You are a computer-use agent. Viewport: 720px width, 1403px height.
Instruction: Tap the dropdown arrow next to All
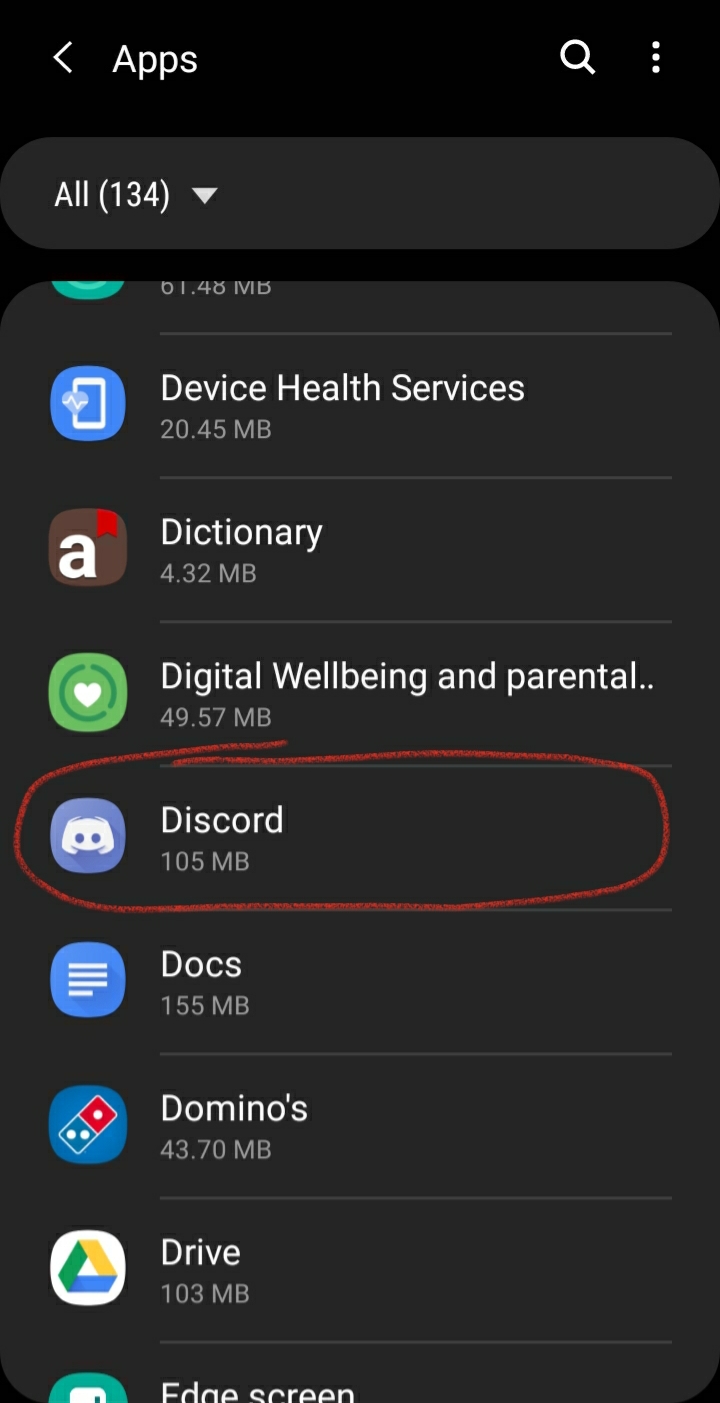pyautogui.click(x=204, y=196)
